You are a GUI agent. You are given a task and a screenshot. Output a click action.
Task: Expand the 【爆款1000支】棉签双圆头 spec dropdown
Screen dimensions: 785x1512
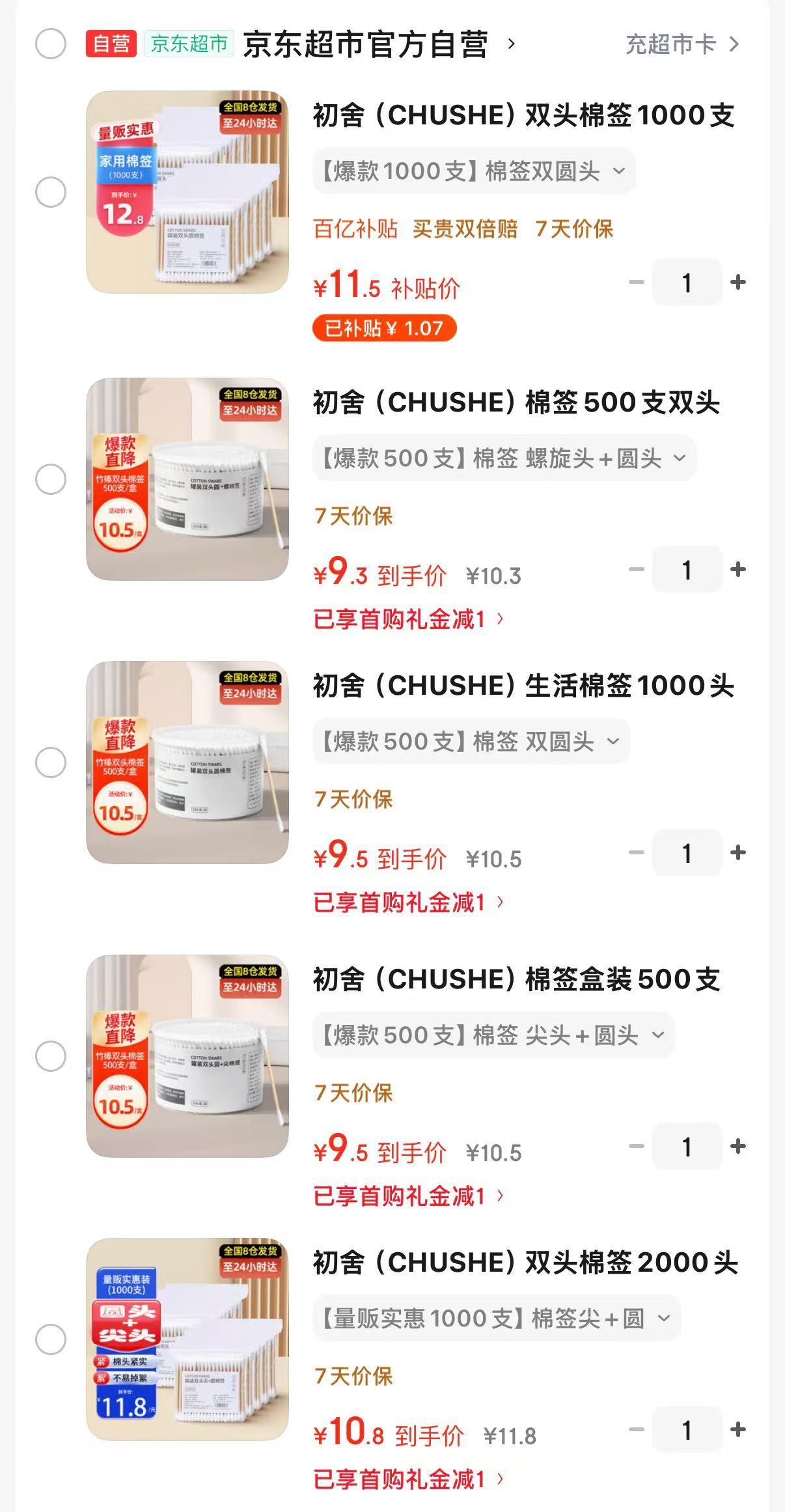click(474, 171)
